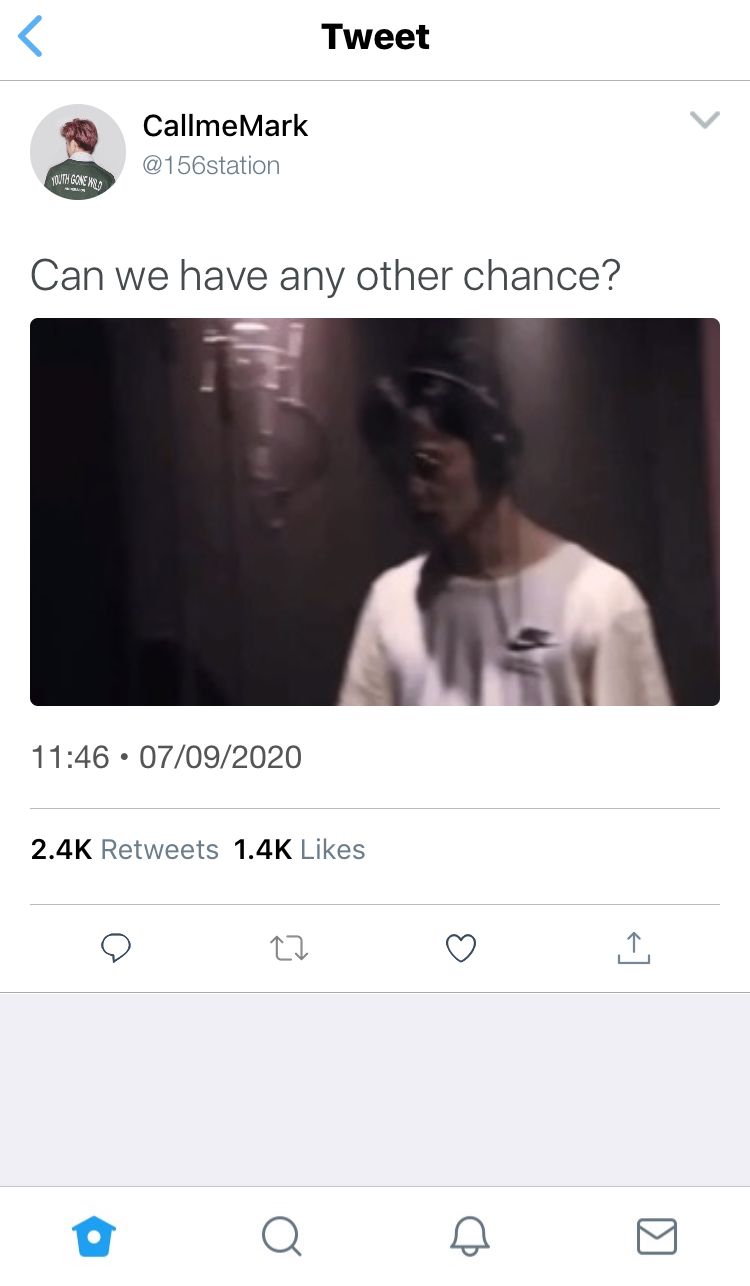Switch to the Home tab
This screenshot has height=1286, width=750.
click(94, 1237)
